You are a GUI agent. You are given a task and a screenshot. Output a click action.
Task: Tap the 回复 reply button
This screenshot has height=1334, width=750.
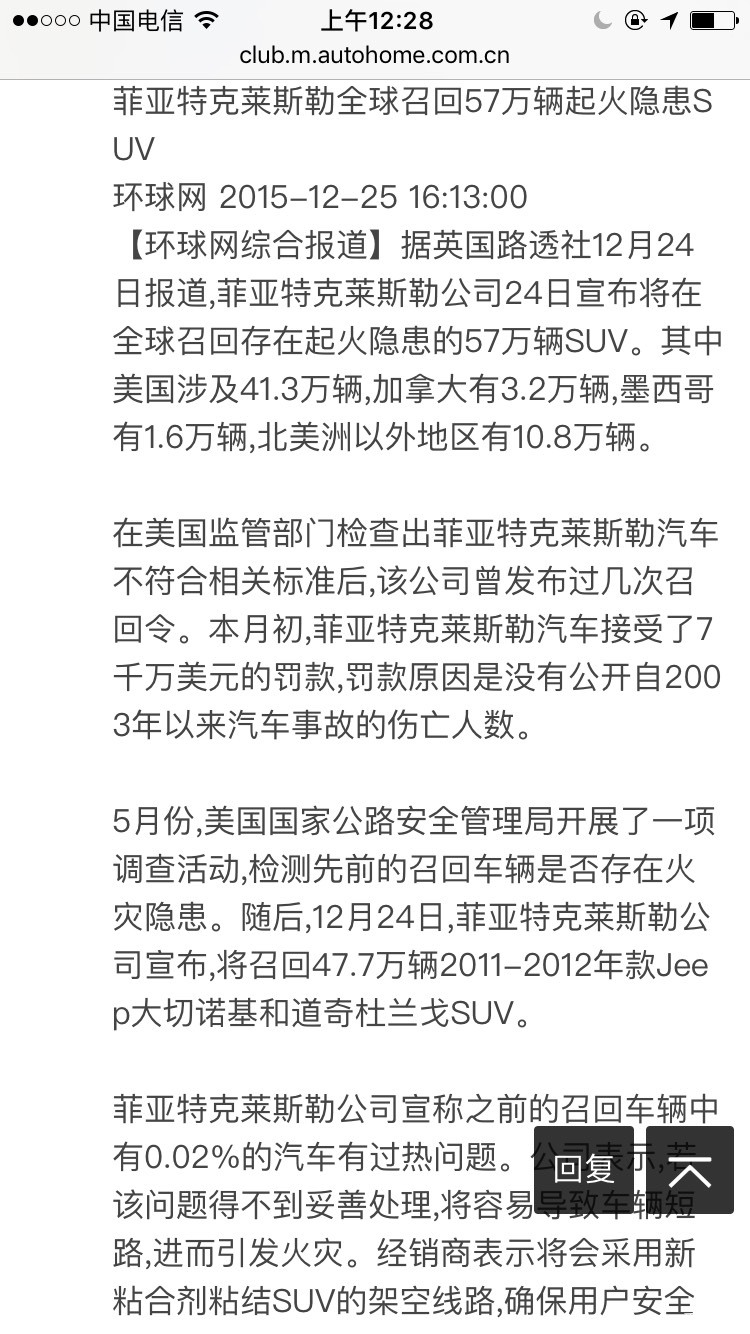coord(584,1170)
